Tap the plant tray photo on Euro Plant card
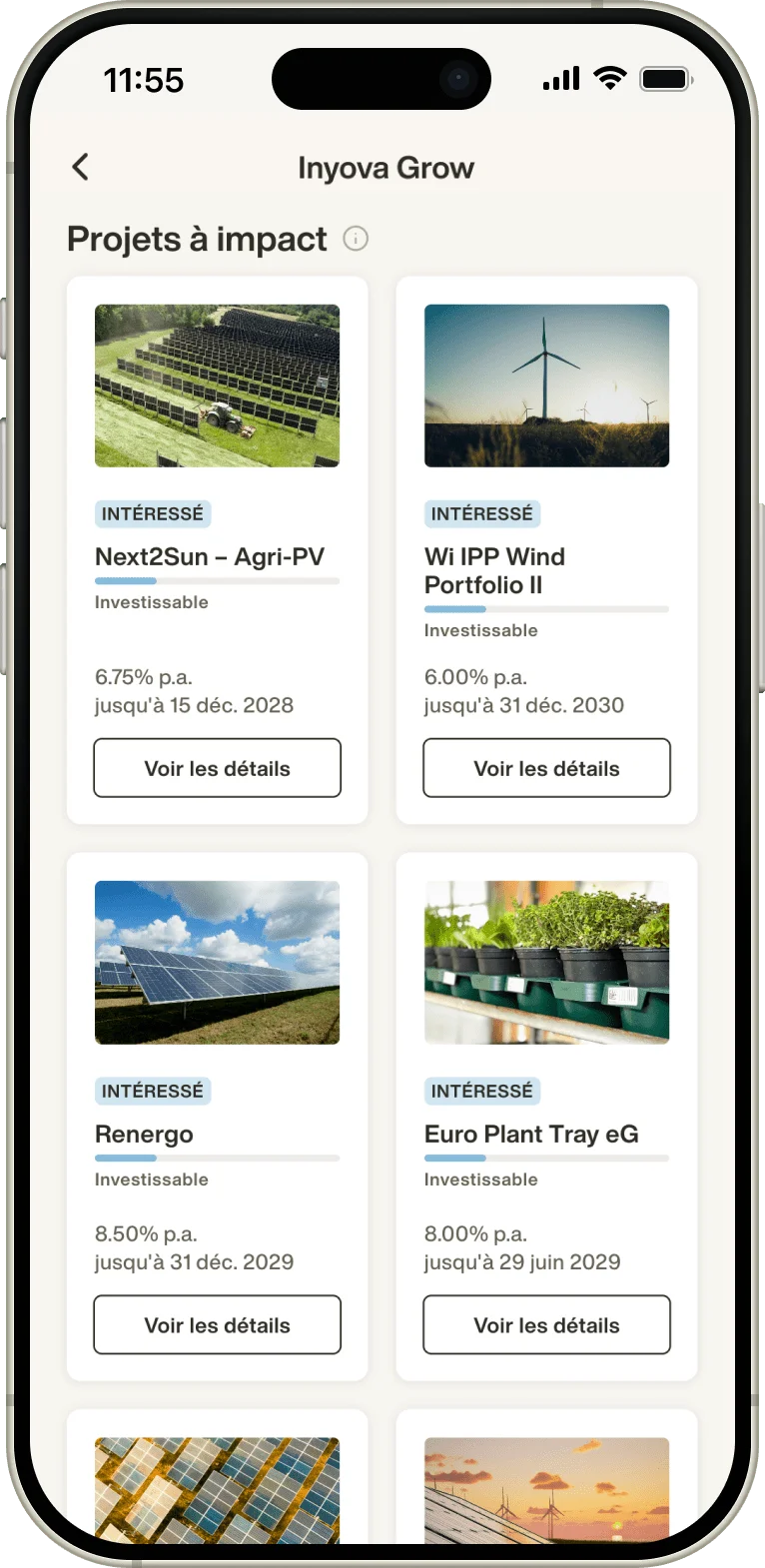The height and width of the screenshot is (1568, 765). pyautogui.click(x=546, y=962)
